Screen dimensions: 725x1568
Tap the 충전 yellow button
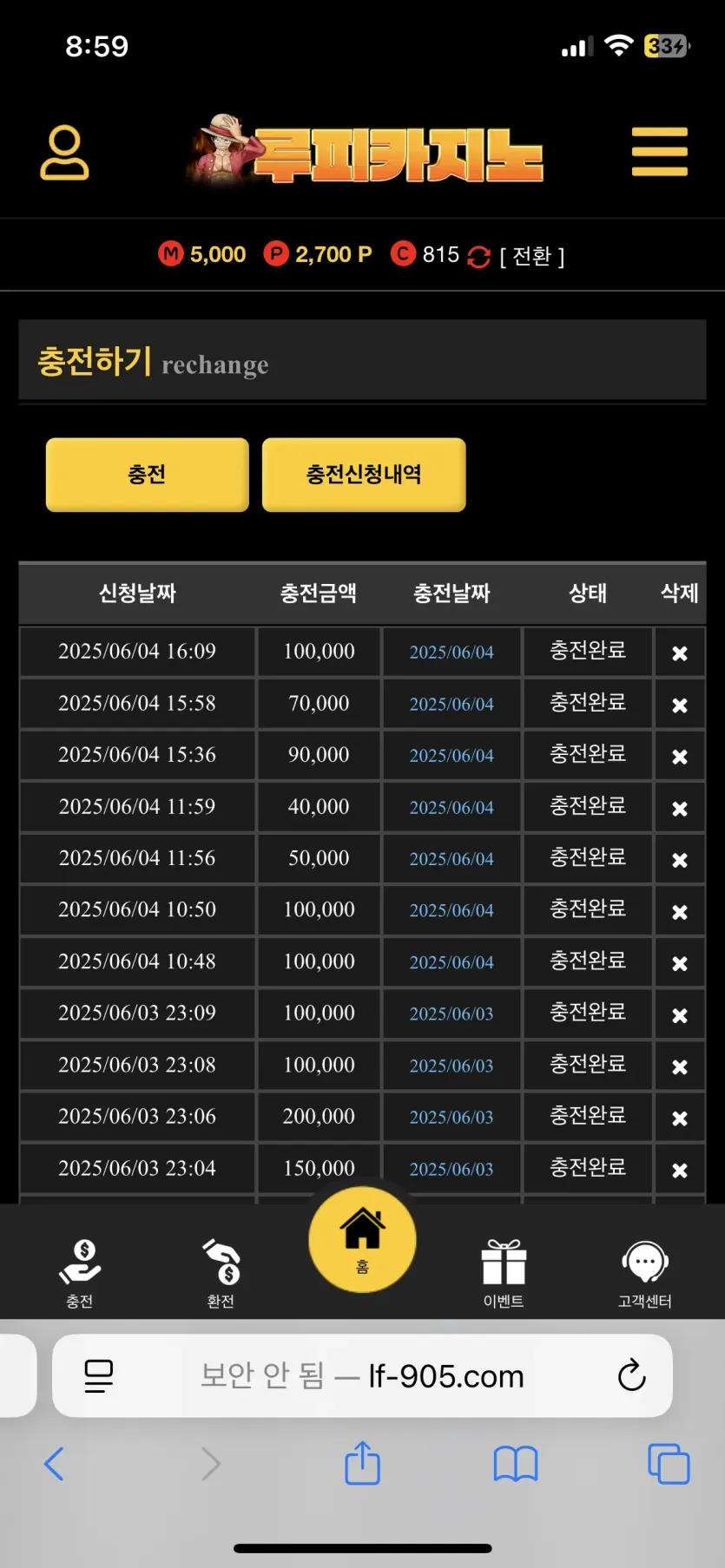(x=147, y=475)
